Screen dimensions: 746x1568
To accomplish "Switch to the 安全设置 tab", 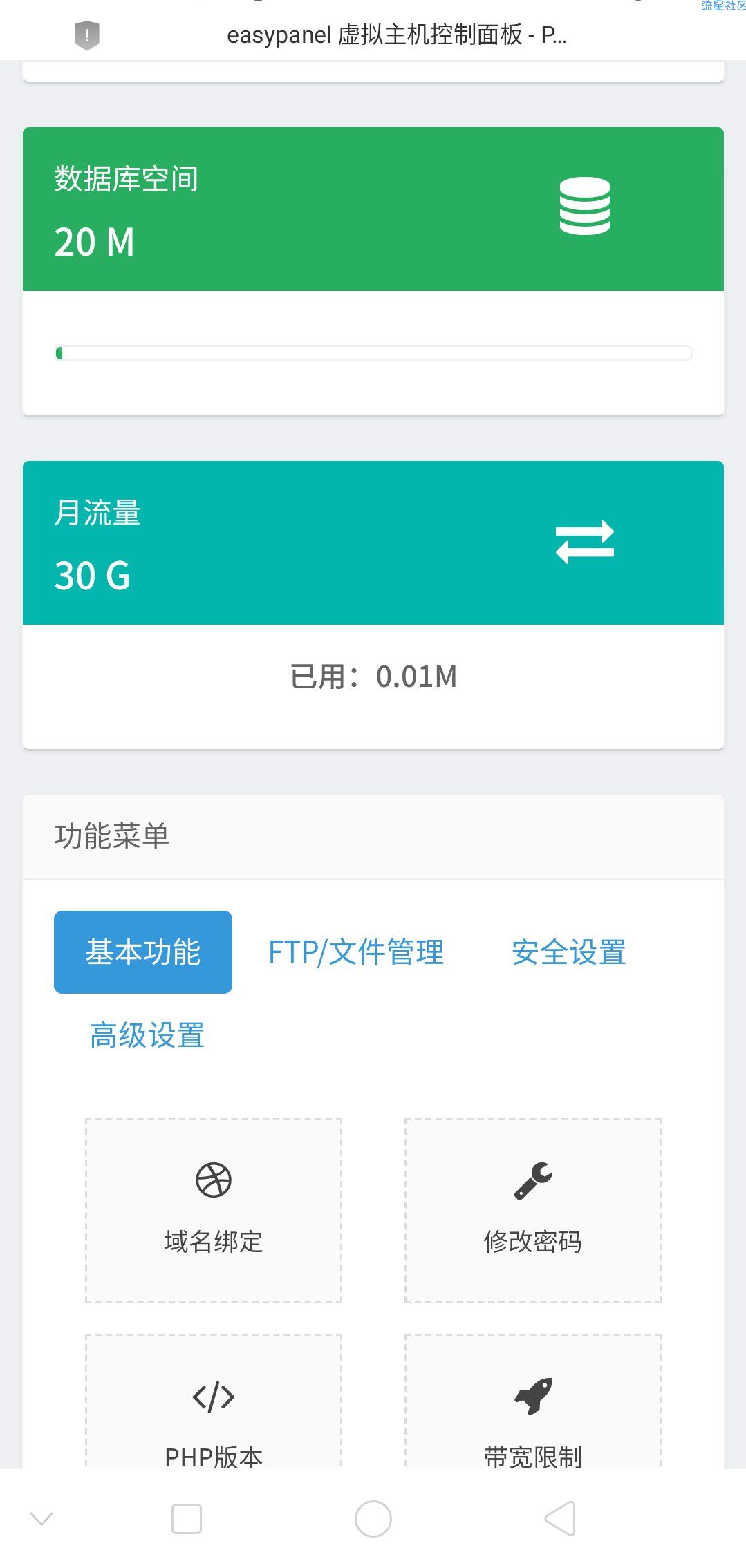I will [x=569, y=952].
